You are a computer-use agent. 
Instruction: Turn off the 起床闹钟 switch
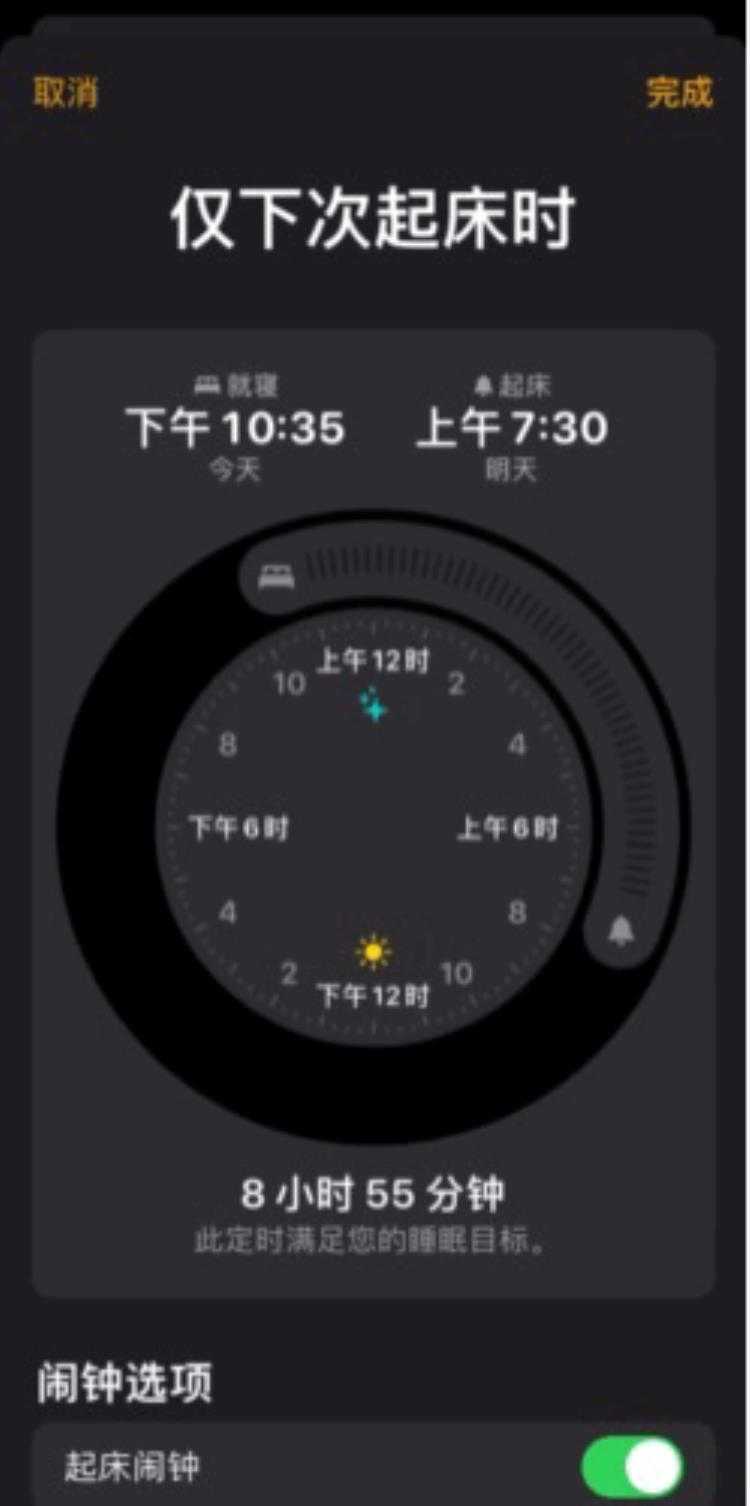tap(632, 1467)
